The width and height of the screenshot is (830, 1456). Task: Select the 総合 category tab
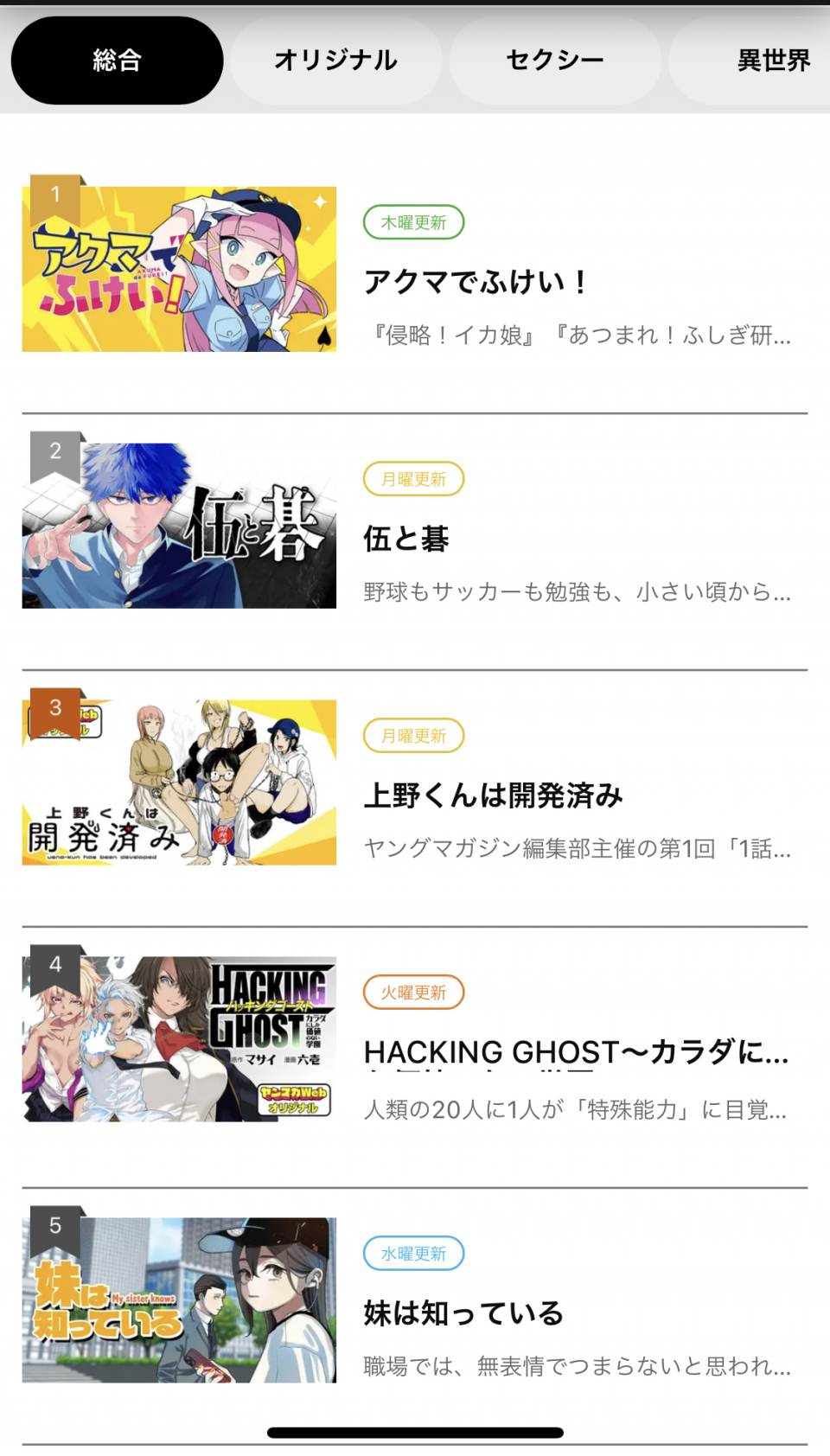coord(117,61)
